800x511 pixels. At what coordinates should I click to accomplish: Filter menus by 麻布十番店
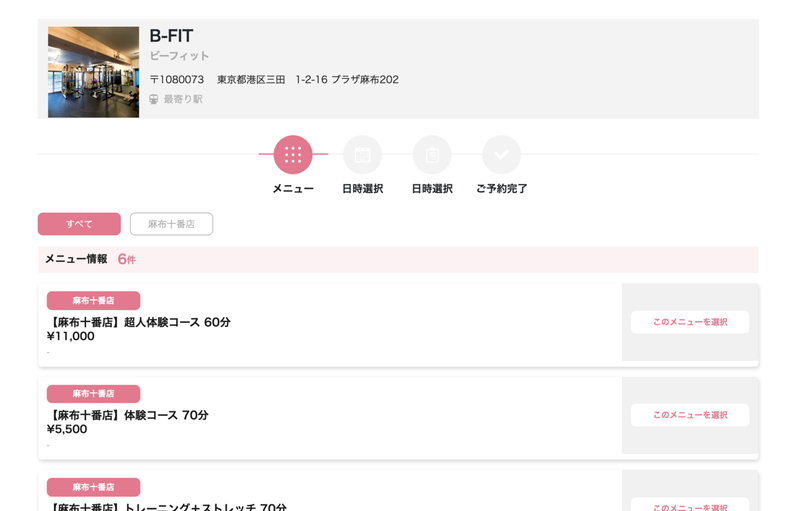(x=171, y=224)
